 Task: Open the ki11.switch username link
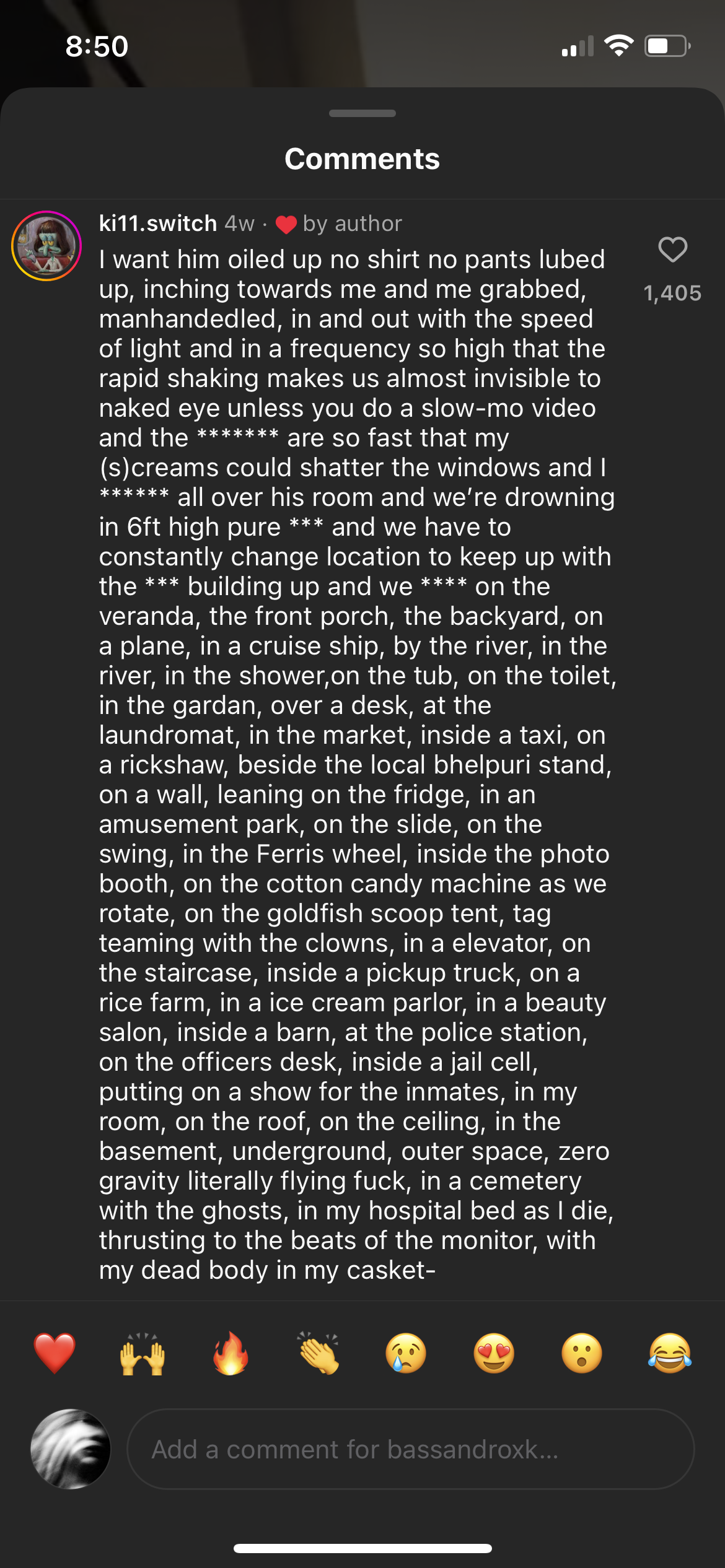click(x=158, y=224)
